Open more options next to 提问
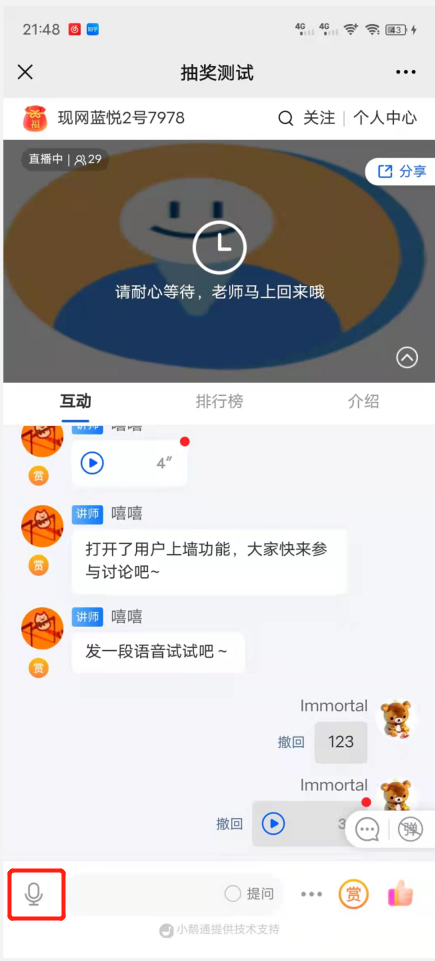The height and width of the screenshot is (961, 435). tap(311, 895)
